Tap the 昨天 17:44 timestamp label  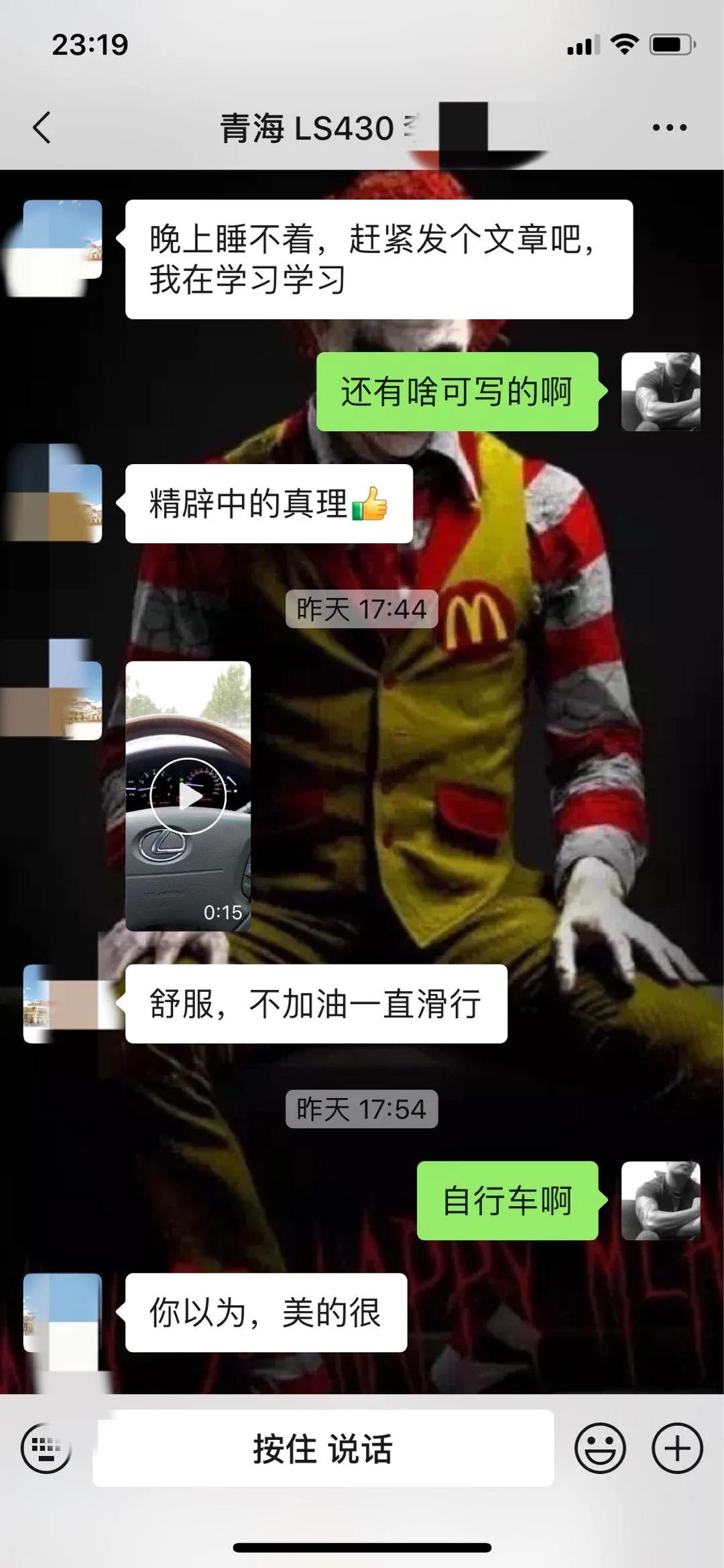[362, 609]
